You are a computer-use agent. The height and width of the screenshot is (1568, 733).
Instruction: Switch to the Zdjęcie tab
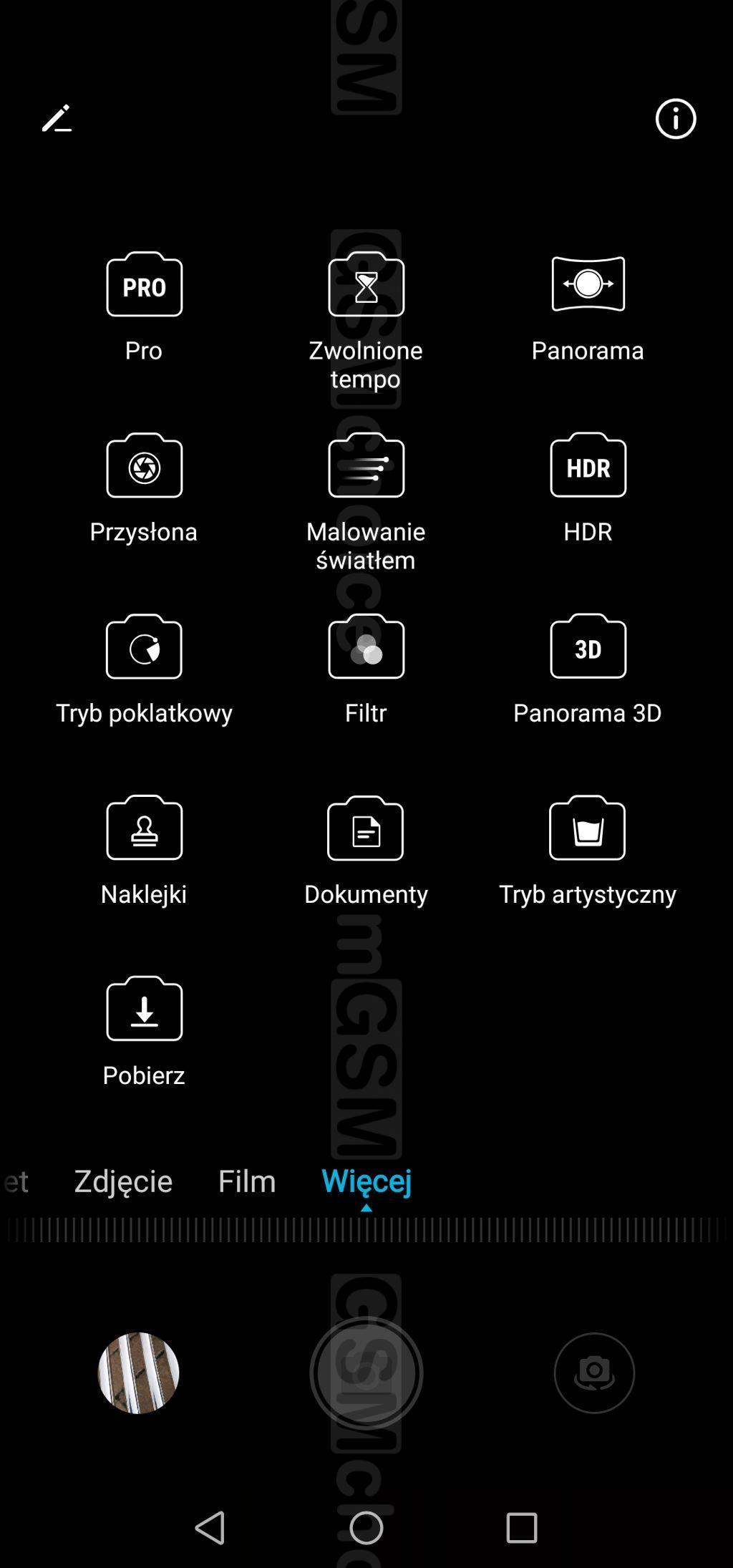123,1181
